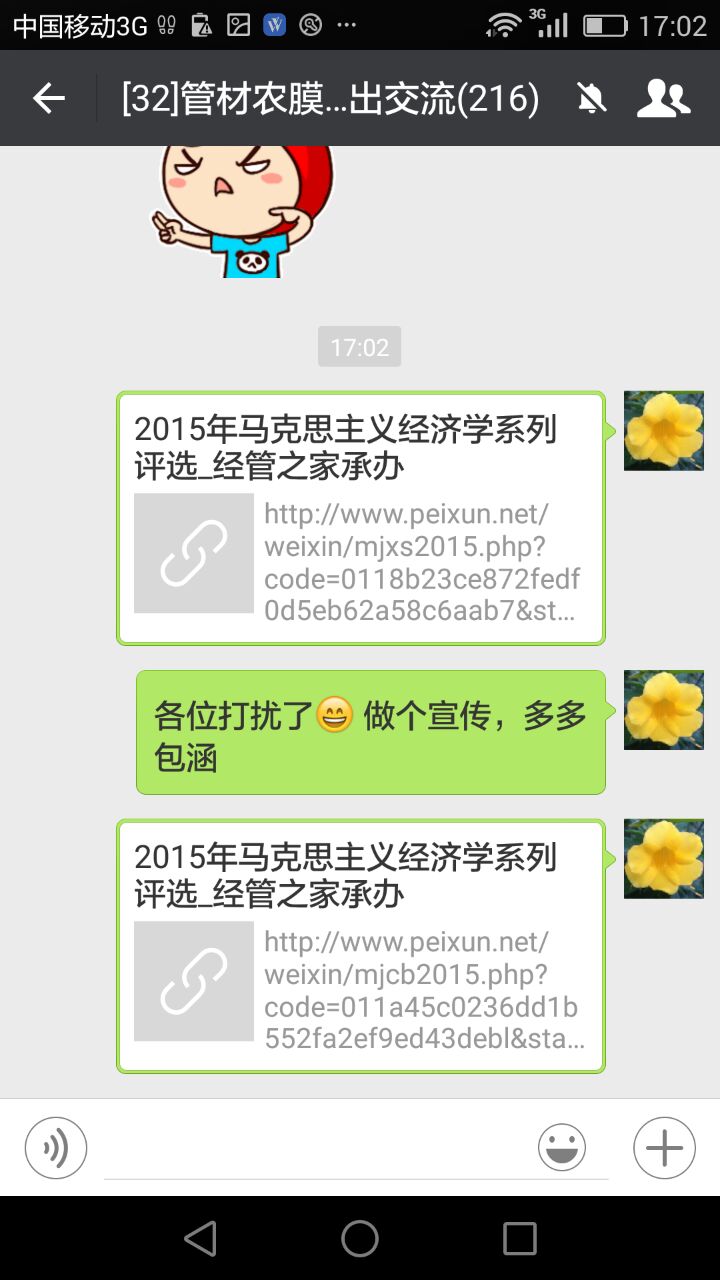This screenshot has width=720, height=1280.
Task: Open the mjcb2015.php shared link card
Action: pos(361,946)
